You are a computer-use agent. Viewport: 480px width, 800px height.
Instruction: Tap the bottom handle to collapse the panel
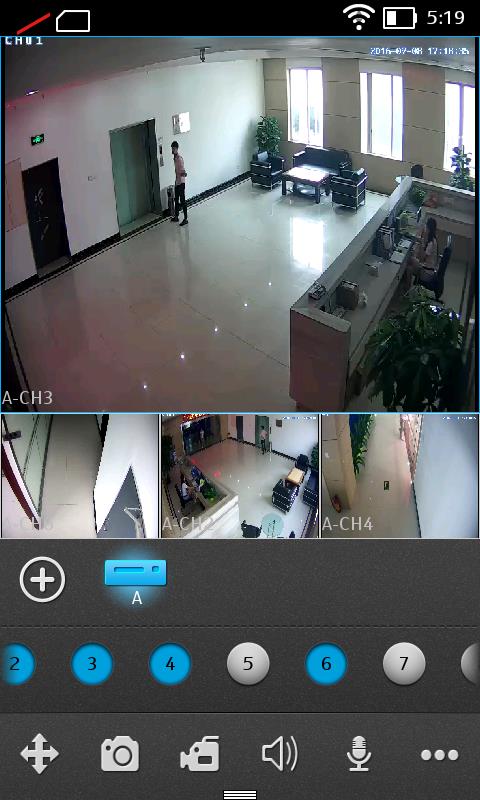tap(240, 794)
